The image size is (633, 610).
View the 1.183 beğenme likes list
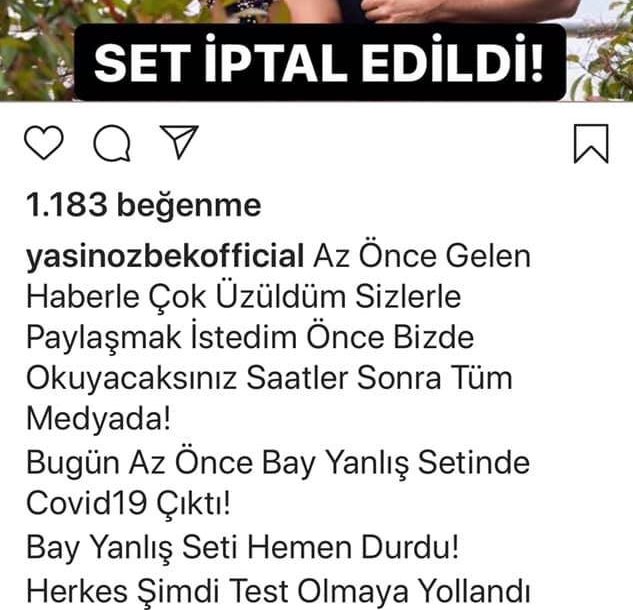143,206
